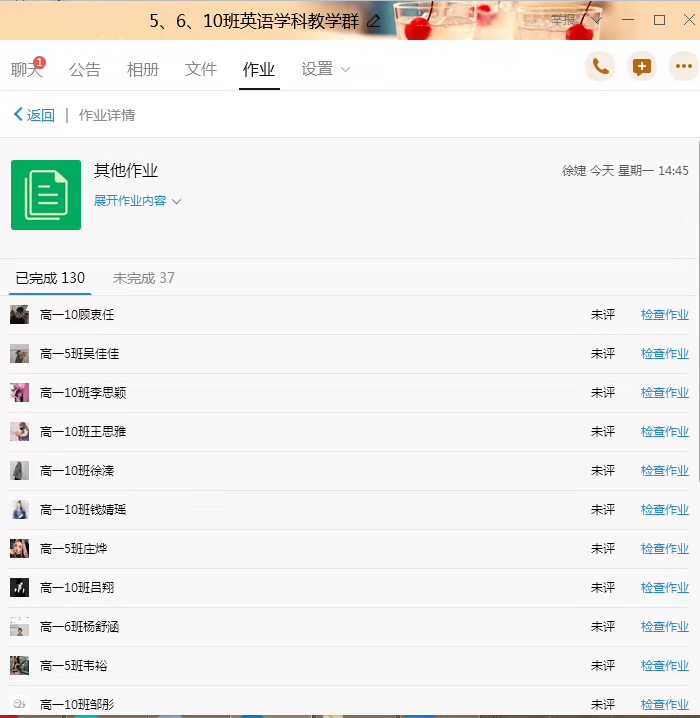The width and height of the screenshot is (700, 718).
Task: Expand 展开作业内容
Action: pyautogui.click(x=138, y=201)
